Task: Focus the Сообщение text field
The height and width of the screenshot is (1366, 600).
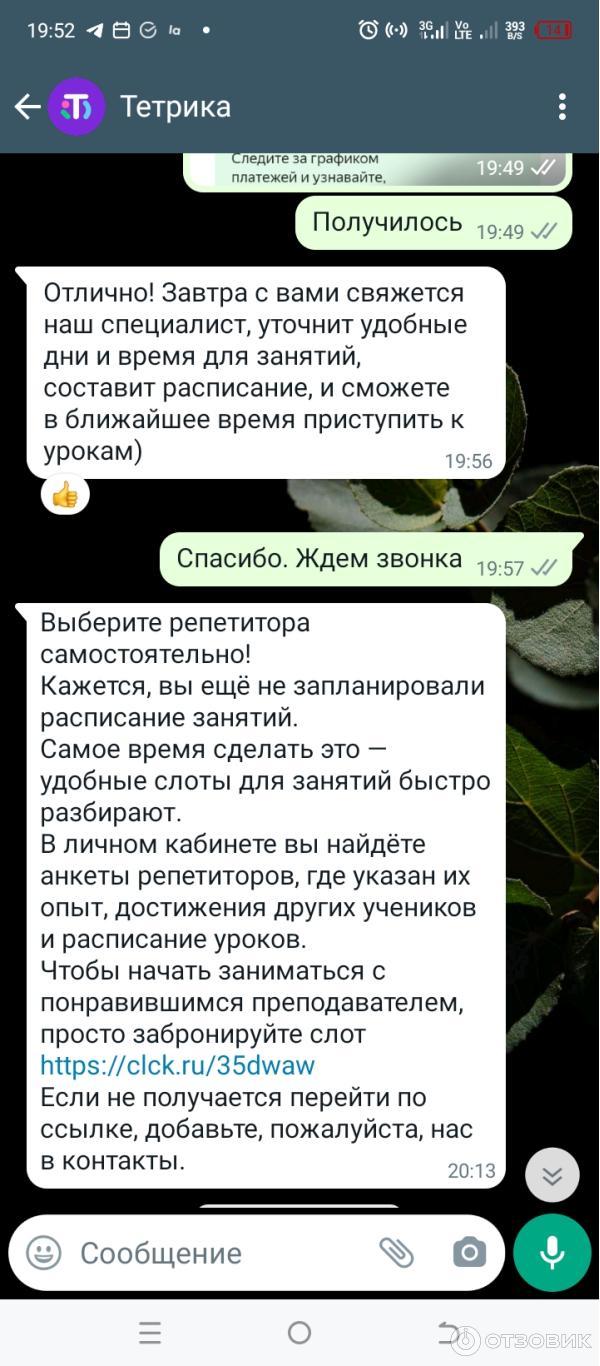Action: [220, 1252]
